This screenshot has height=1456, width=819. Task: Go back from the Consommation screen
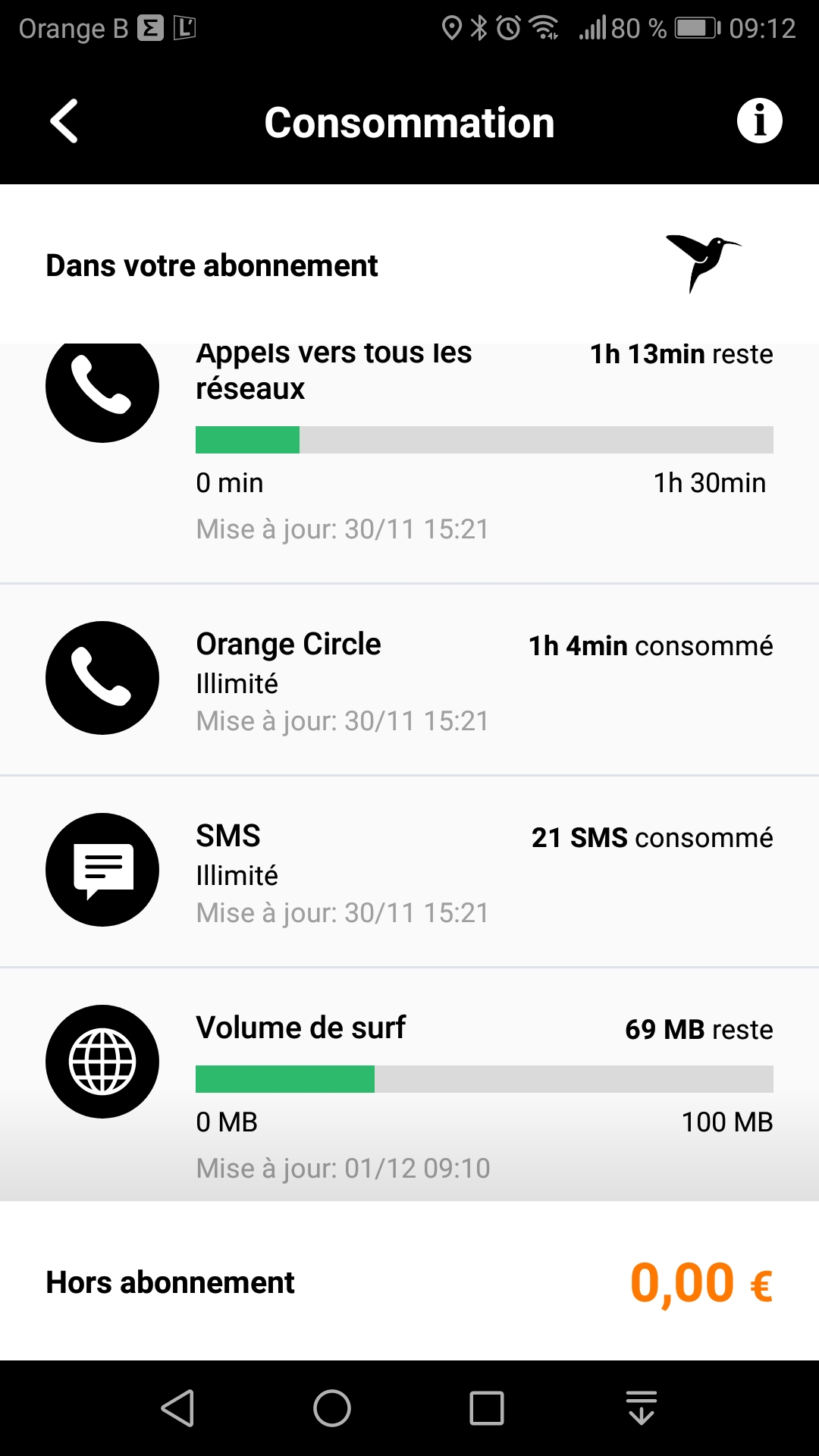[64, 121]
